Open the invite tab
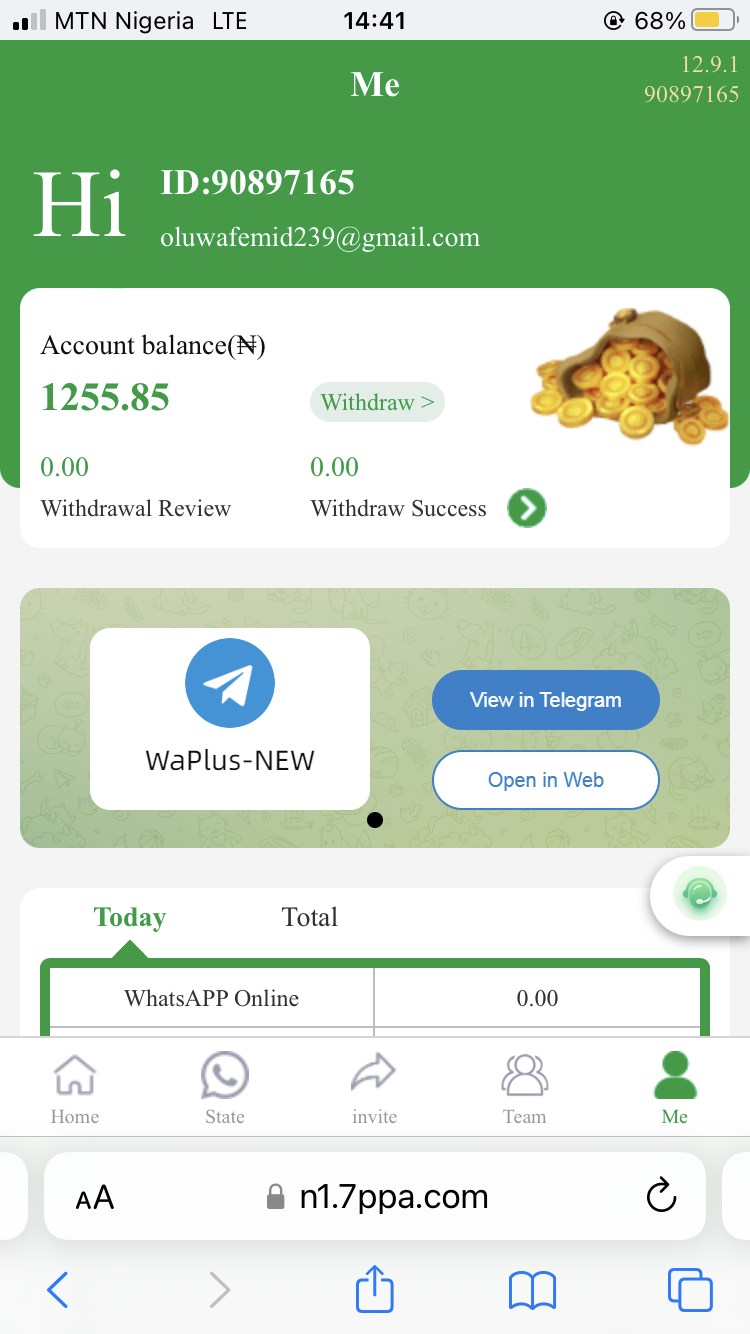The height and width of the screenshot is (1334, 750). (375, 1088)
